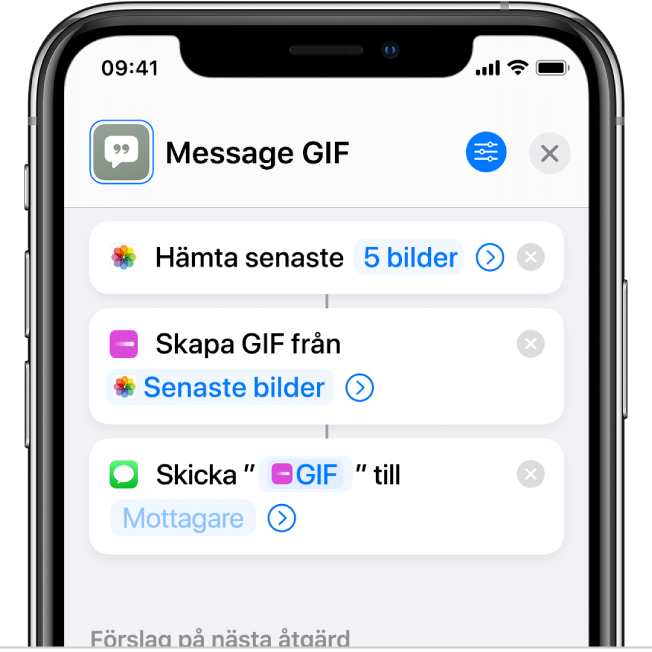Screen dimensions: 652x652
Task: Tap the GIF variable in Skicka action
Action: [x=306, y=474]
